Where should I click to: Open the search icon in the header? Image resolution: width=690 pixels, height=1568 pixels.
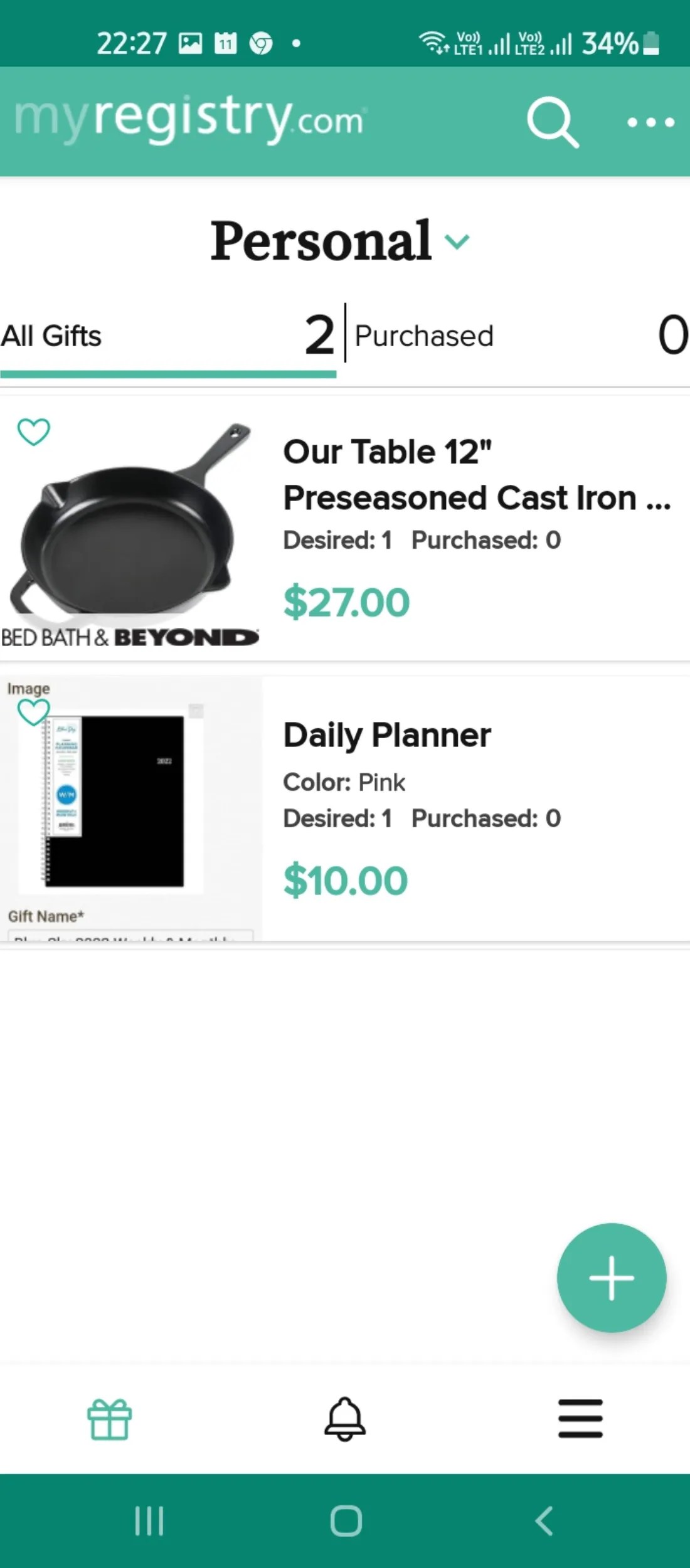pos(551,122)
